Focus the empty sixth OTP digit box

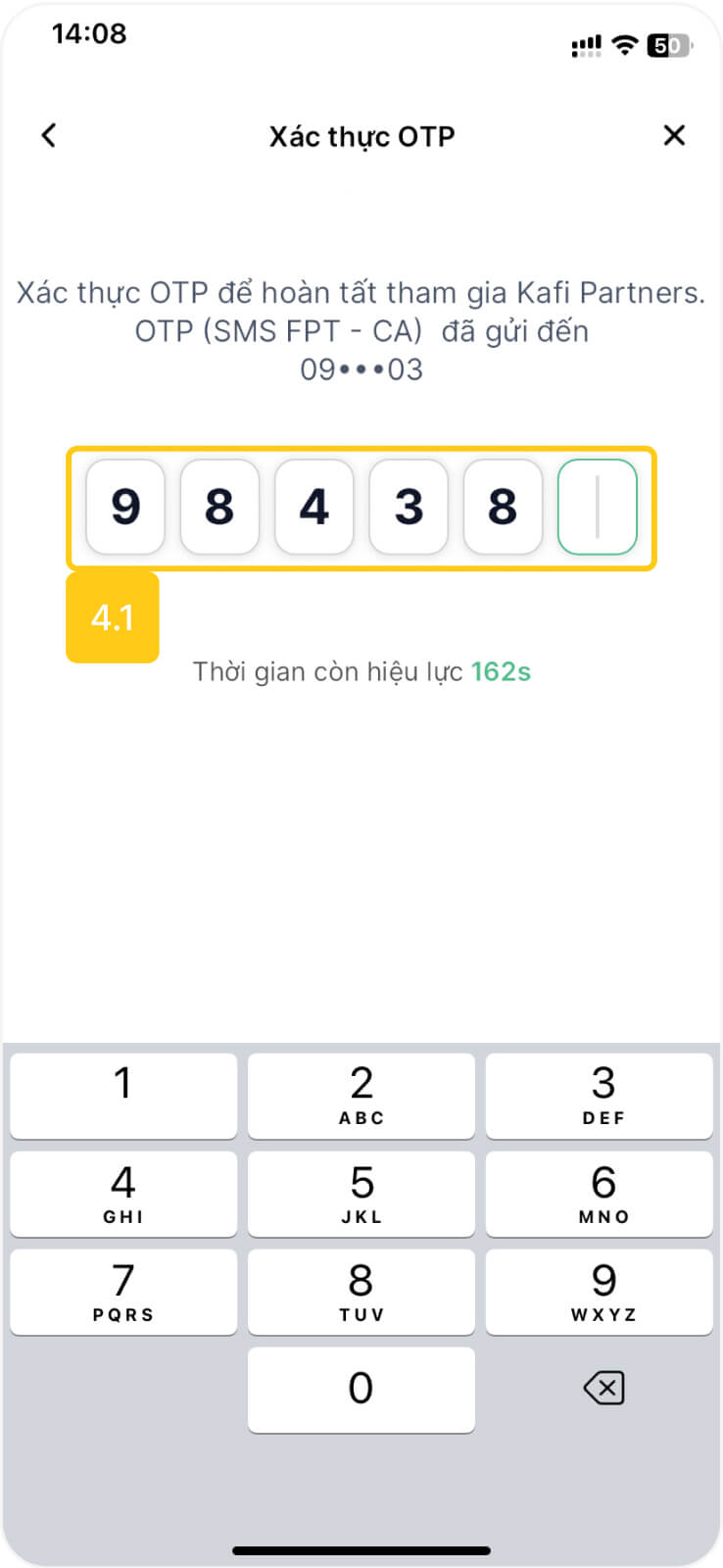point(598,507)
